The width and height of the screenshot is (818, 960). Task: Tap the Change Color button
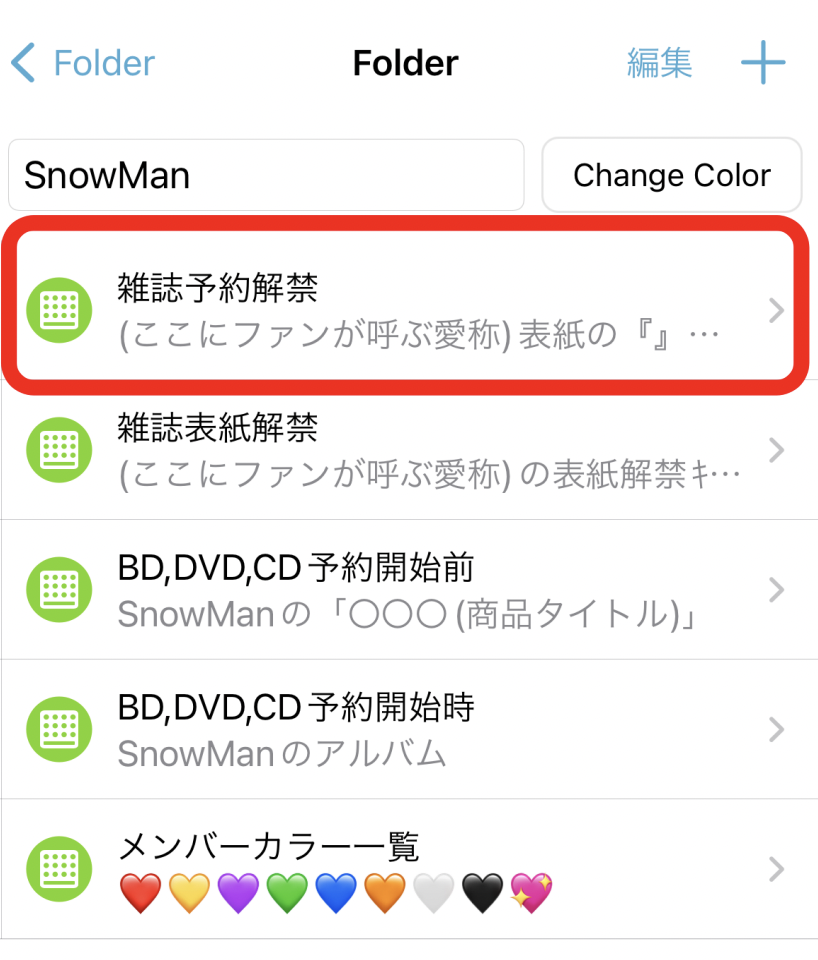671,176
